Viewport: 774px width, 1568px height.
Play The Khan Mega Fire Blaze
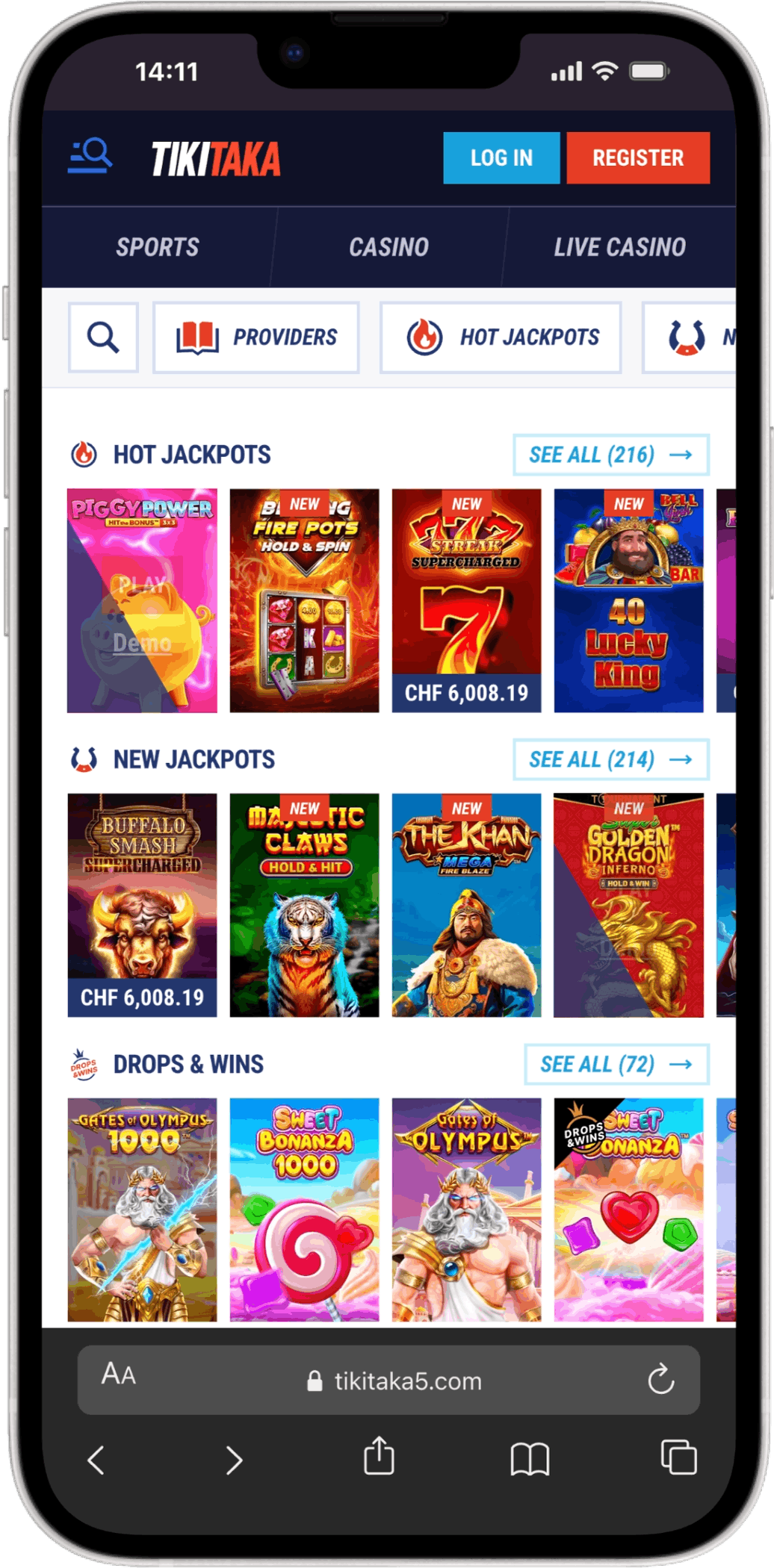[466, 905]
